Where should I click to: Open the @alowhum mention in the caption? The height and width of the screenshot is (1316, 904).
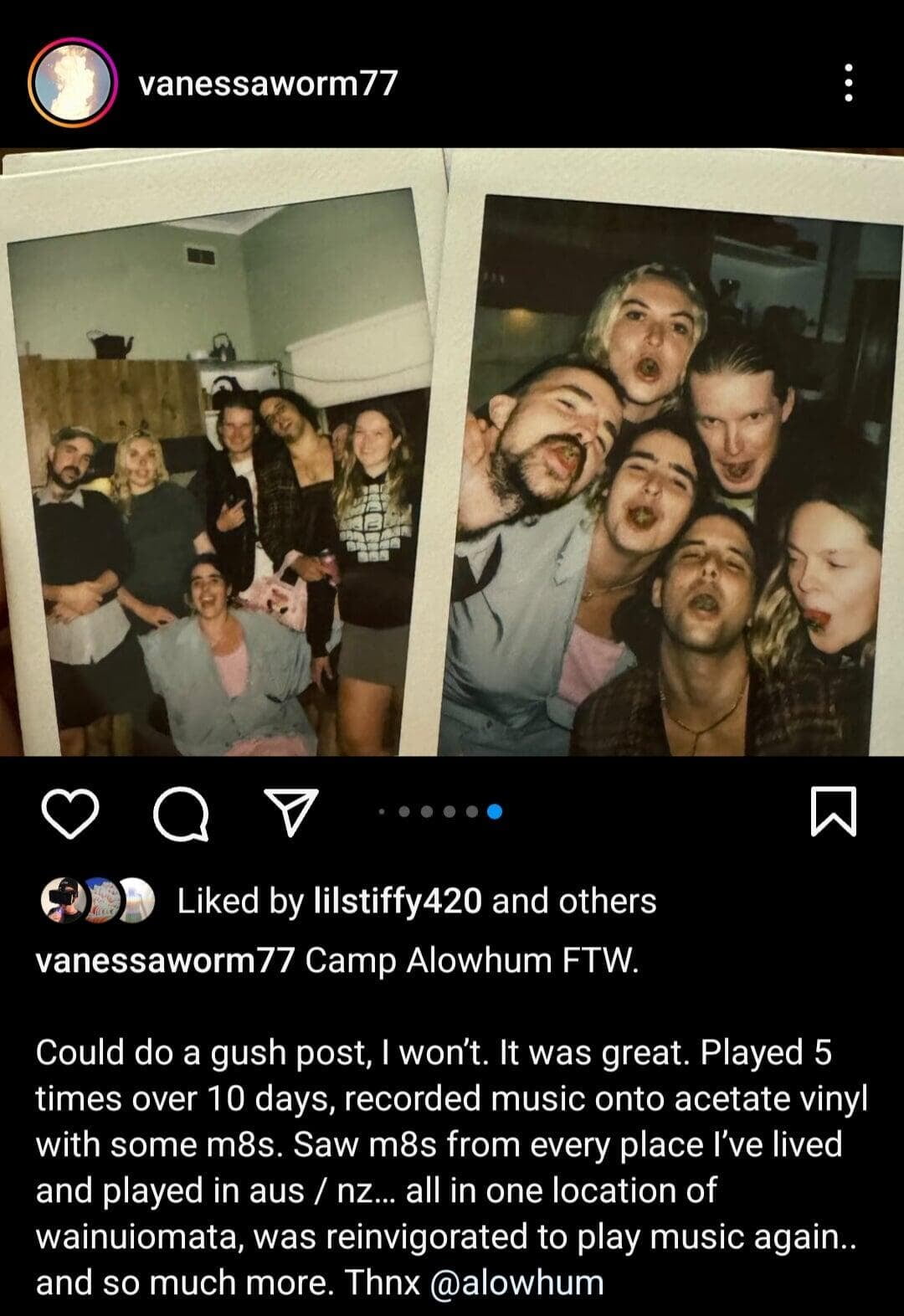point(516,1283)
